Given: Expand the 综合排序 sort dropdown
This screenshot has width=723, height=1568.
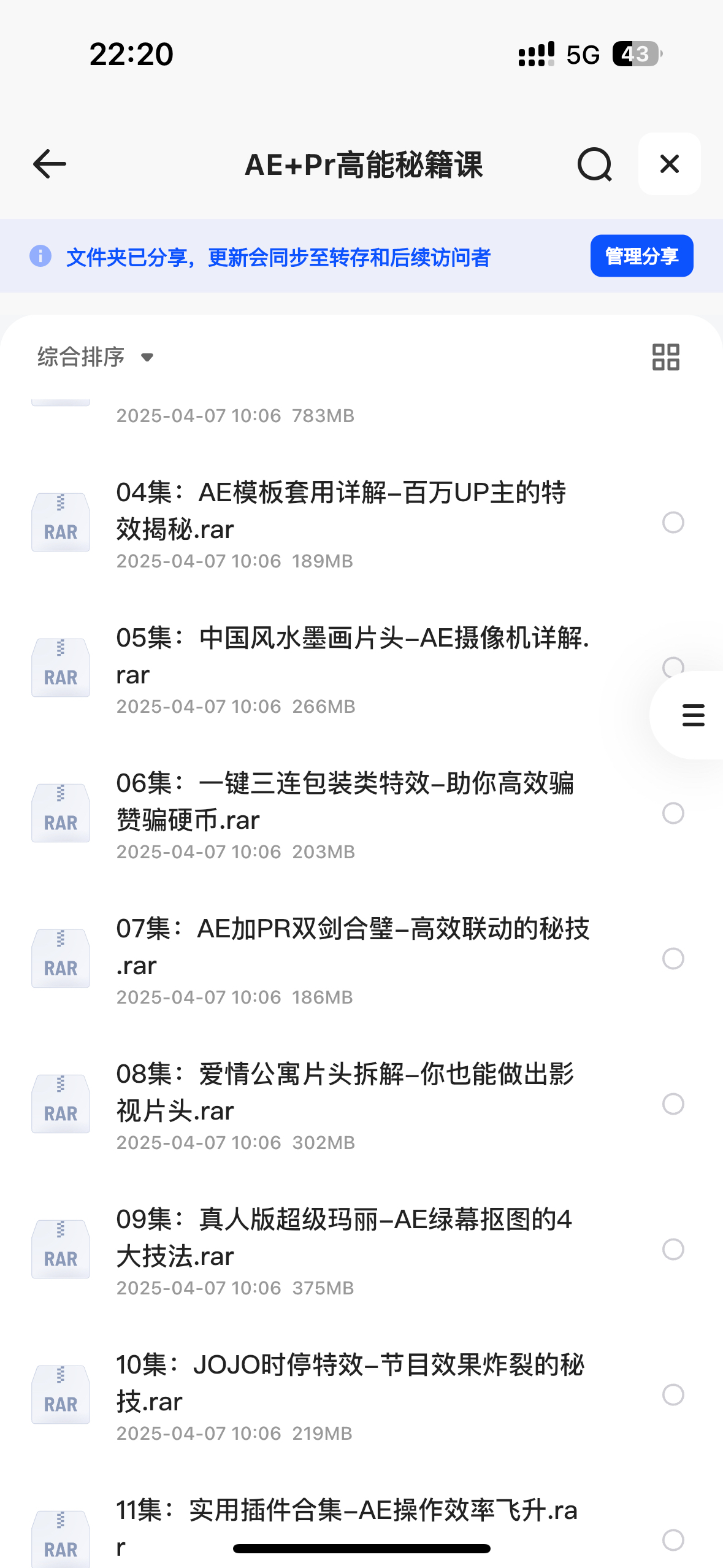Looking at the screenshot, I should point(96,357).
